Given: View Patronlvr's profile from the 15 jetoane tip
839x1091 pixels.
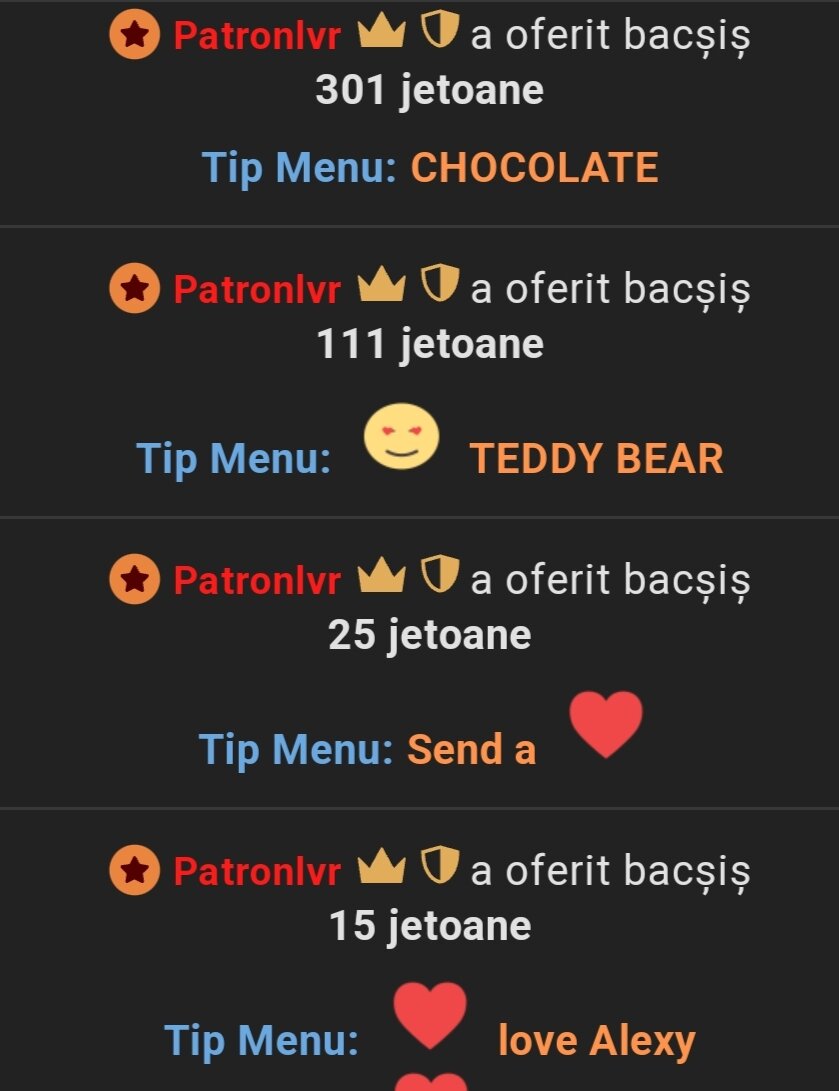Looking at the screenshot, I should pyautogui.click(x=257, y=871).
